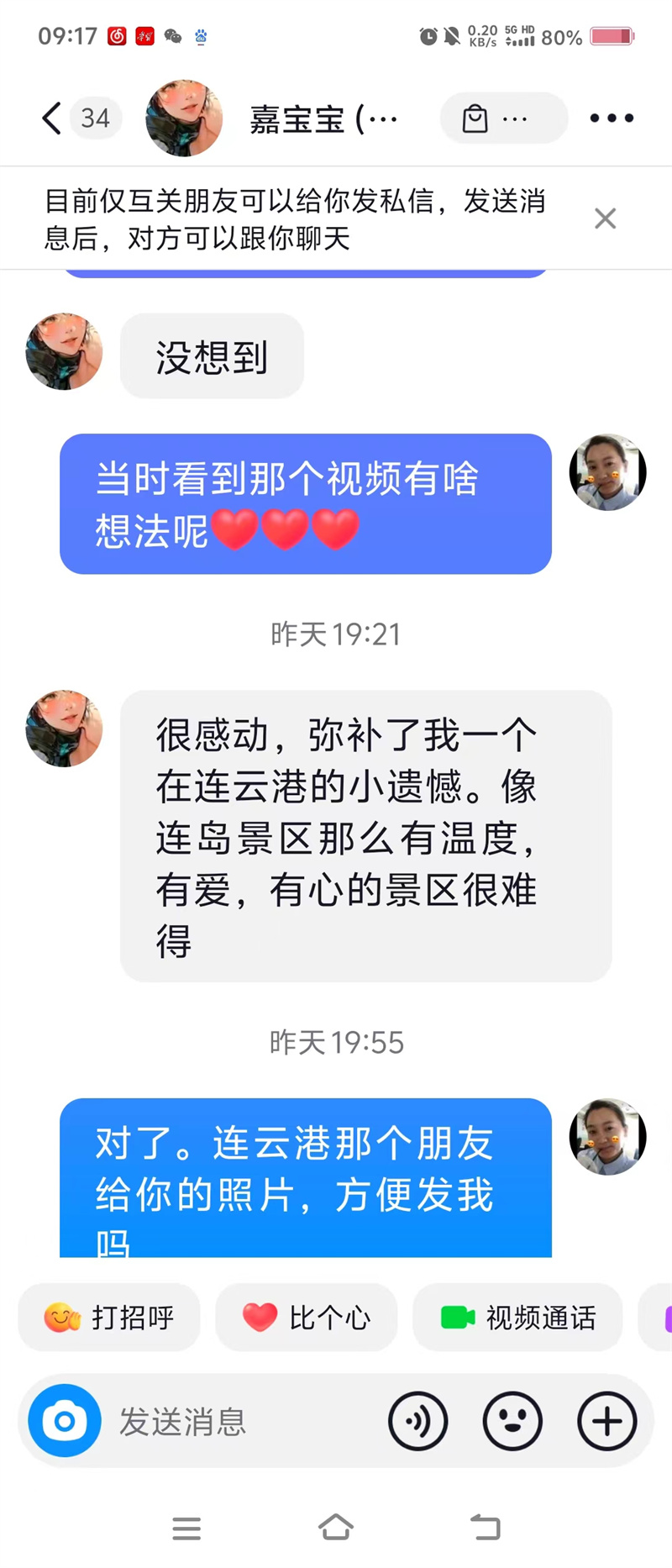Open the camera from the message bar
672x1568 pixels.
(x=65, y=1421)
